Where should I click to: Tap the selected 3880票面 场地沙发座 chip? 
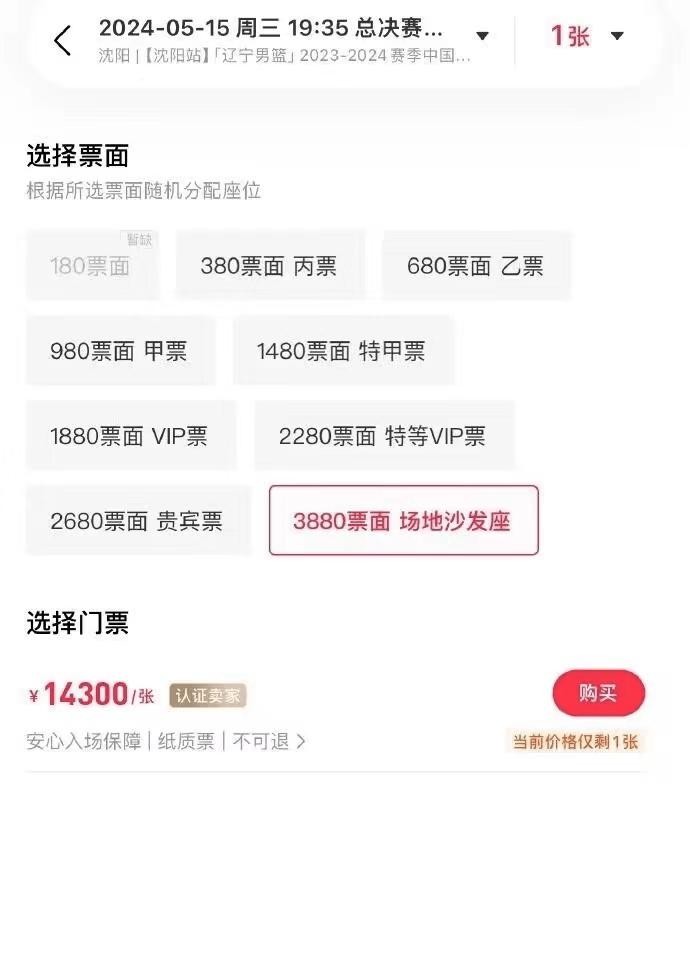tap(403, 521)
